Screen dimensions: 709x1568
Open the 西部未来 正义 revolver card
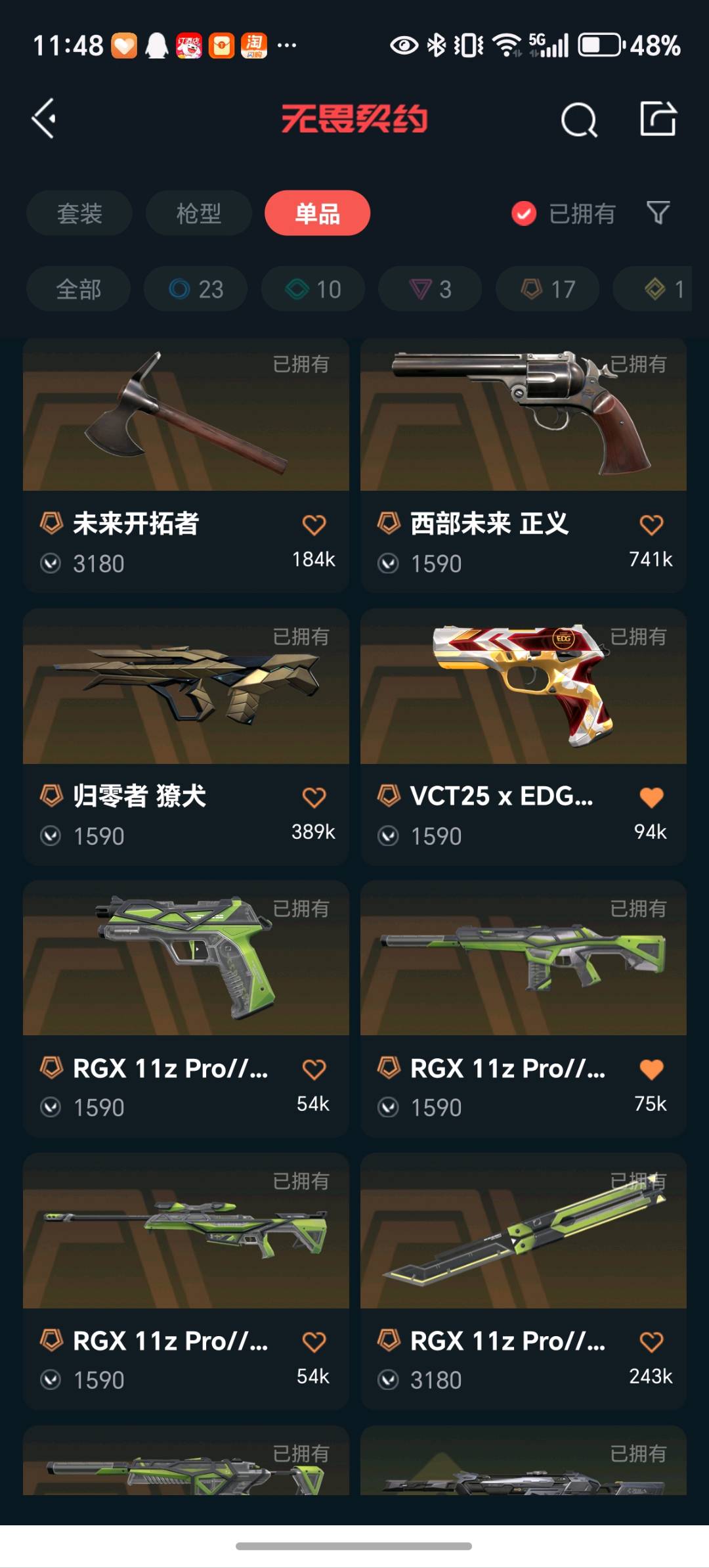coord(523,466)
